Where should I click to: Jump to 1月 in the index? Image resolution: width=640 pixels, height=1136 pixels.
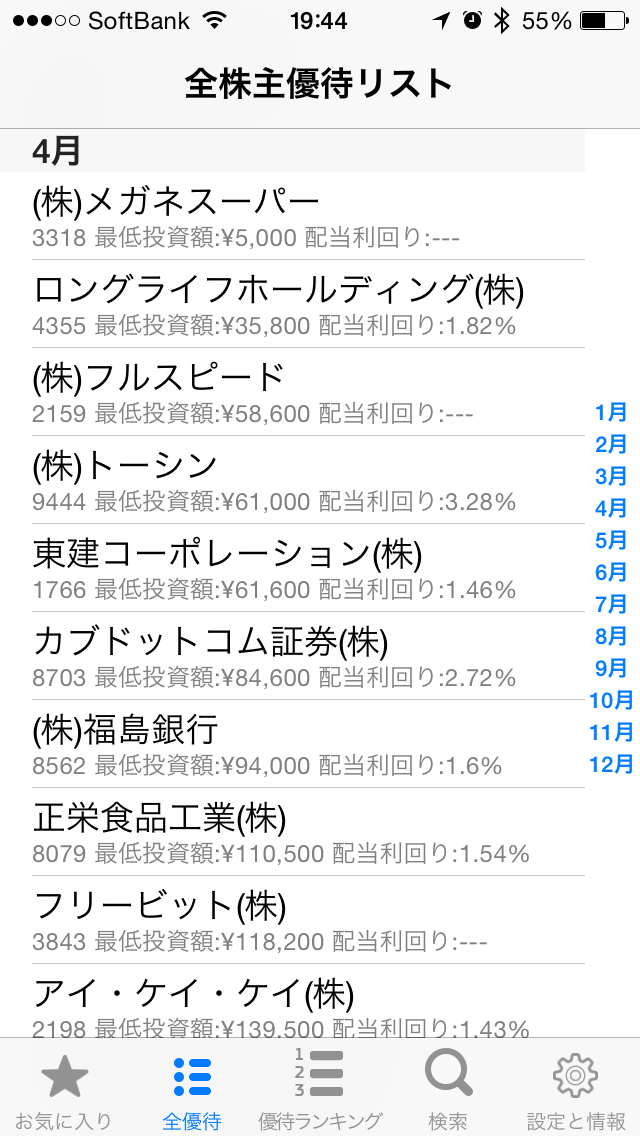click(610, 412)
